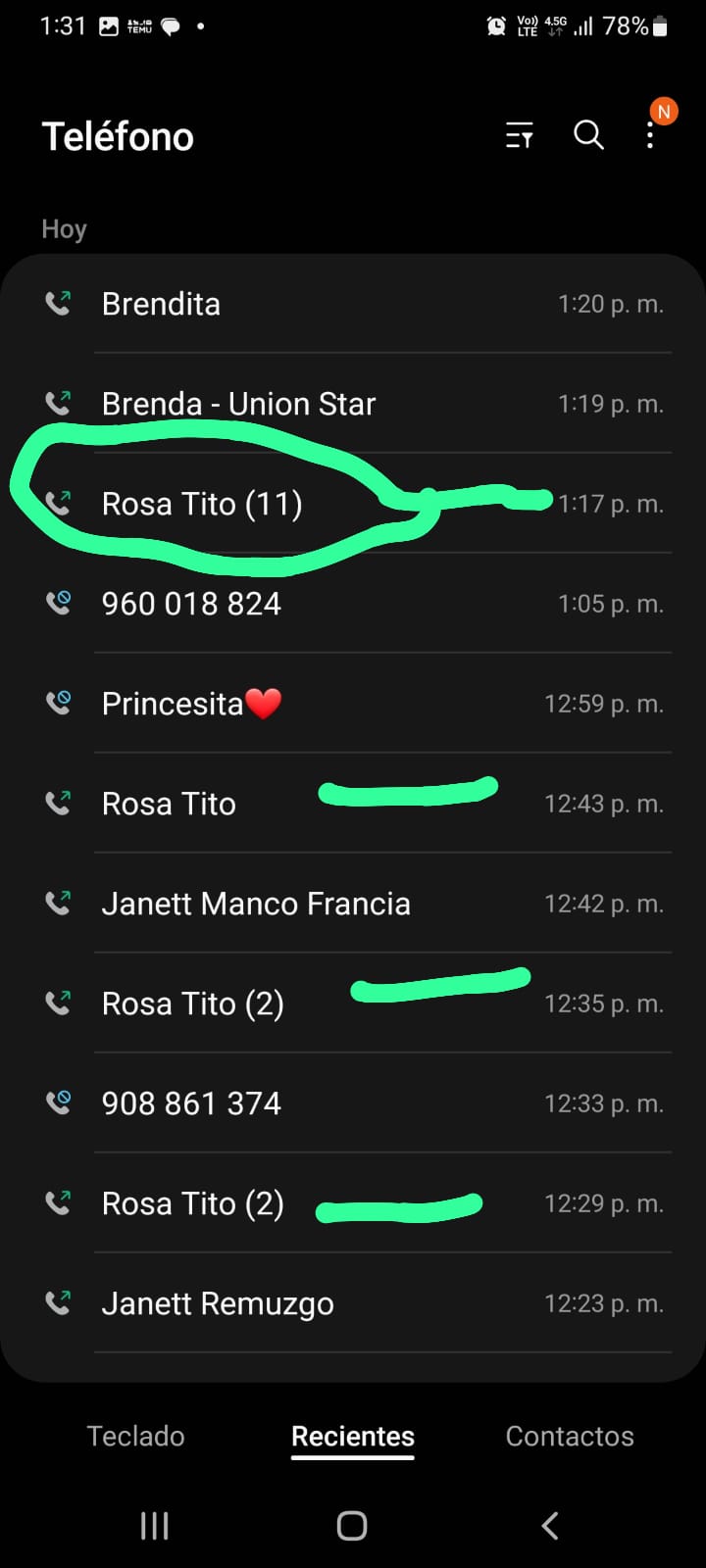Search the call history

pyautogui.click(x=588, y=135)
